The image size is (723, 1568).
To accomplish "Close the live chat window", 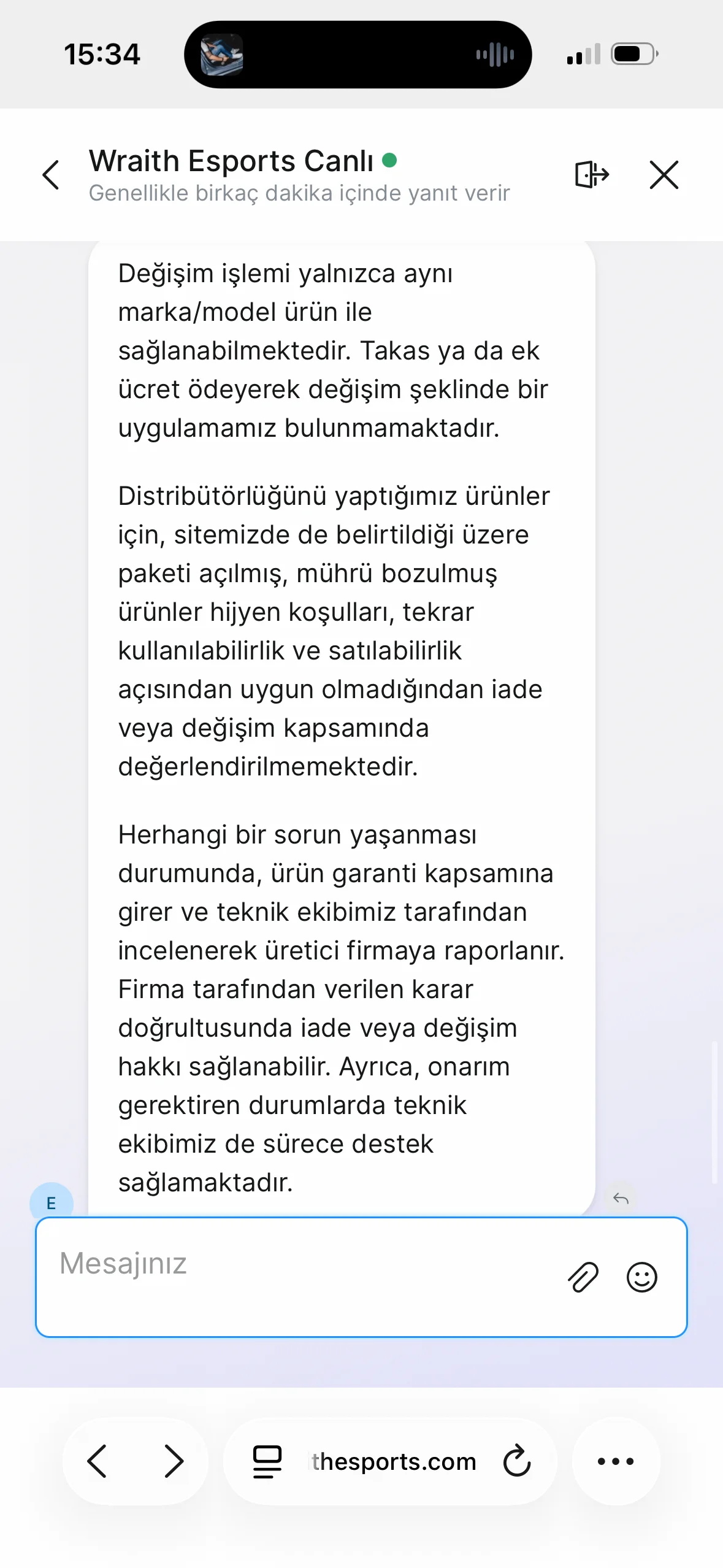I will click(664, 175).
